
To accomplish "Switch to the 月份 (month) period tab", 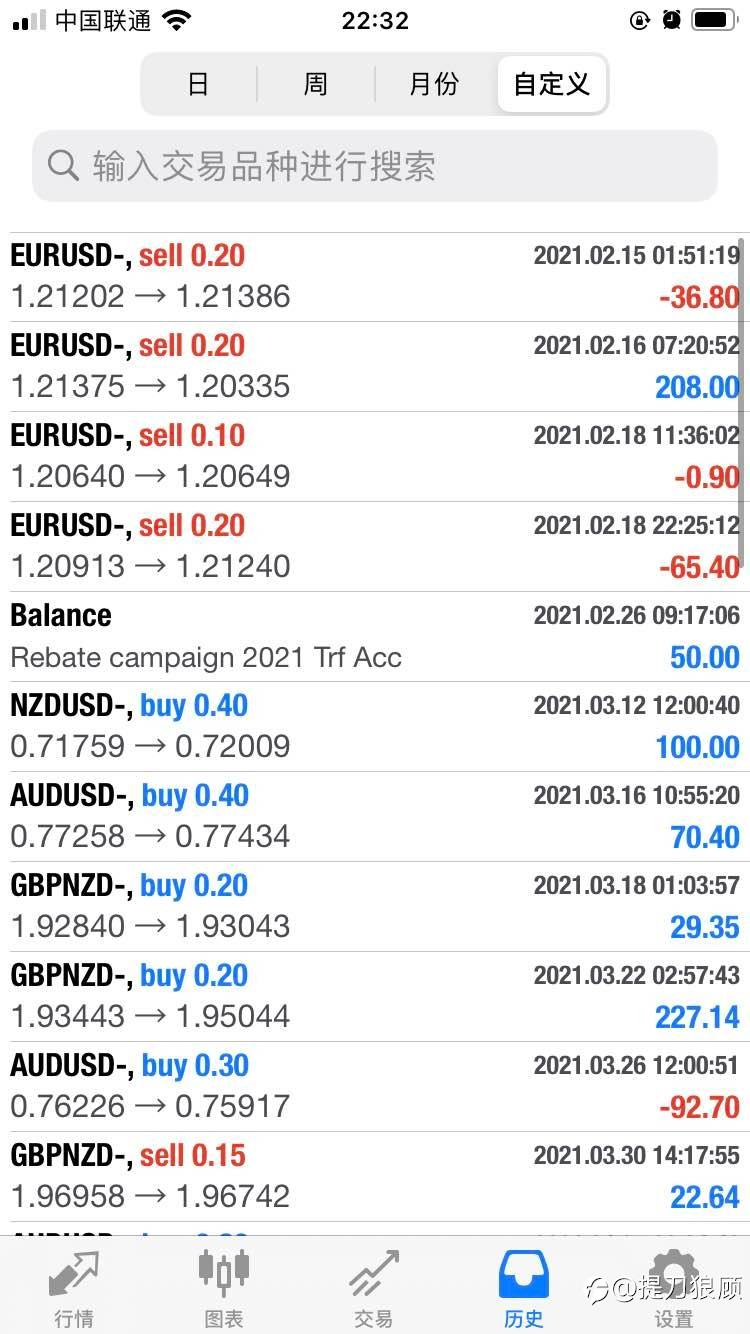I will coord(433,84).
